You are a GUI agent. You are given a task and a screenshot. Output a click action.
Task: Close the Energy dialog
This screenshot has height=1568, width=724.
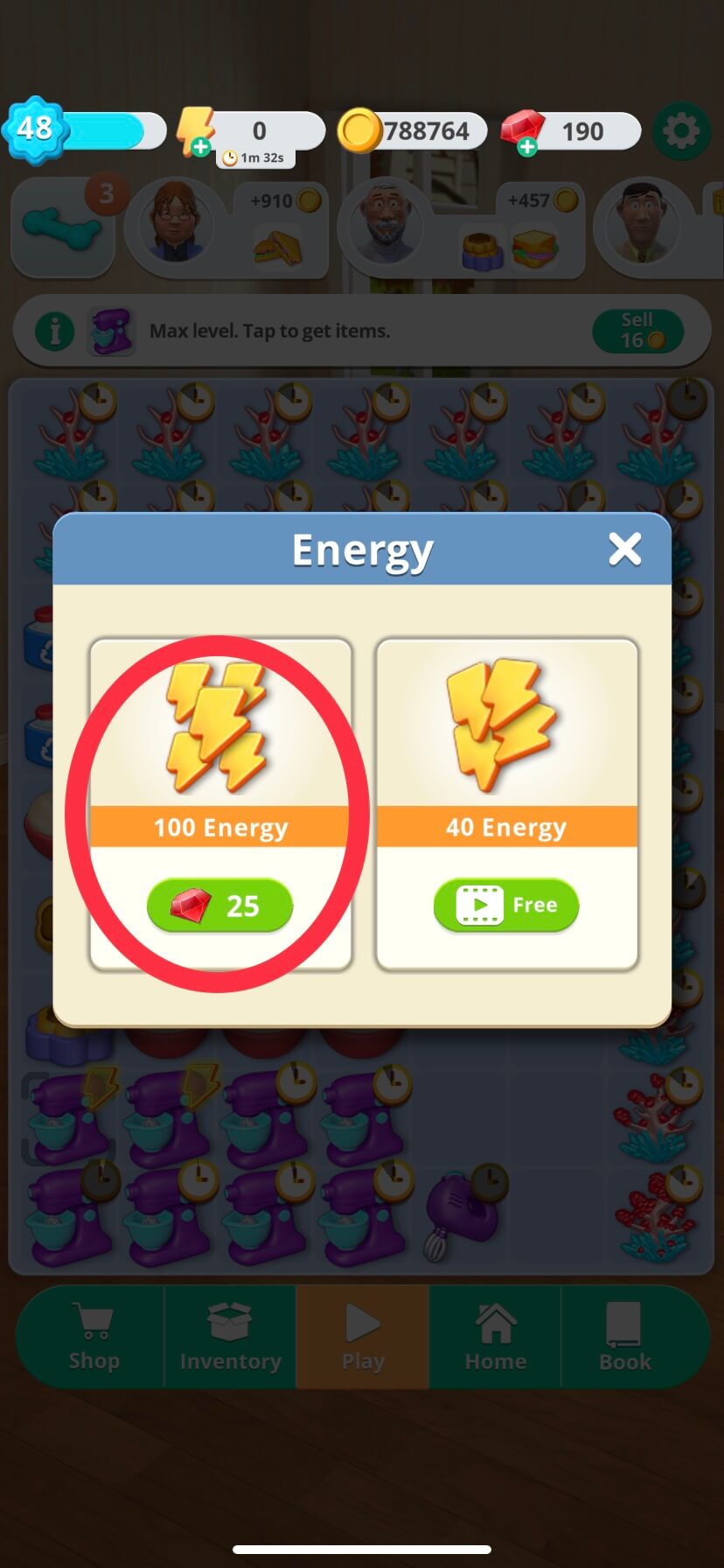click(624, 549)
